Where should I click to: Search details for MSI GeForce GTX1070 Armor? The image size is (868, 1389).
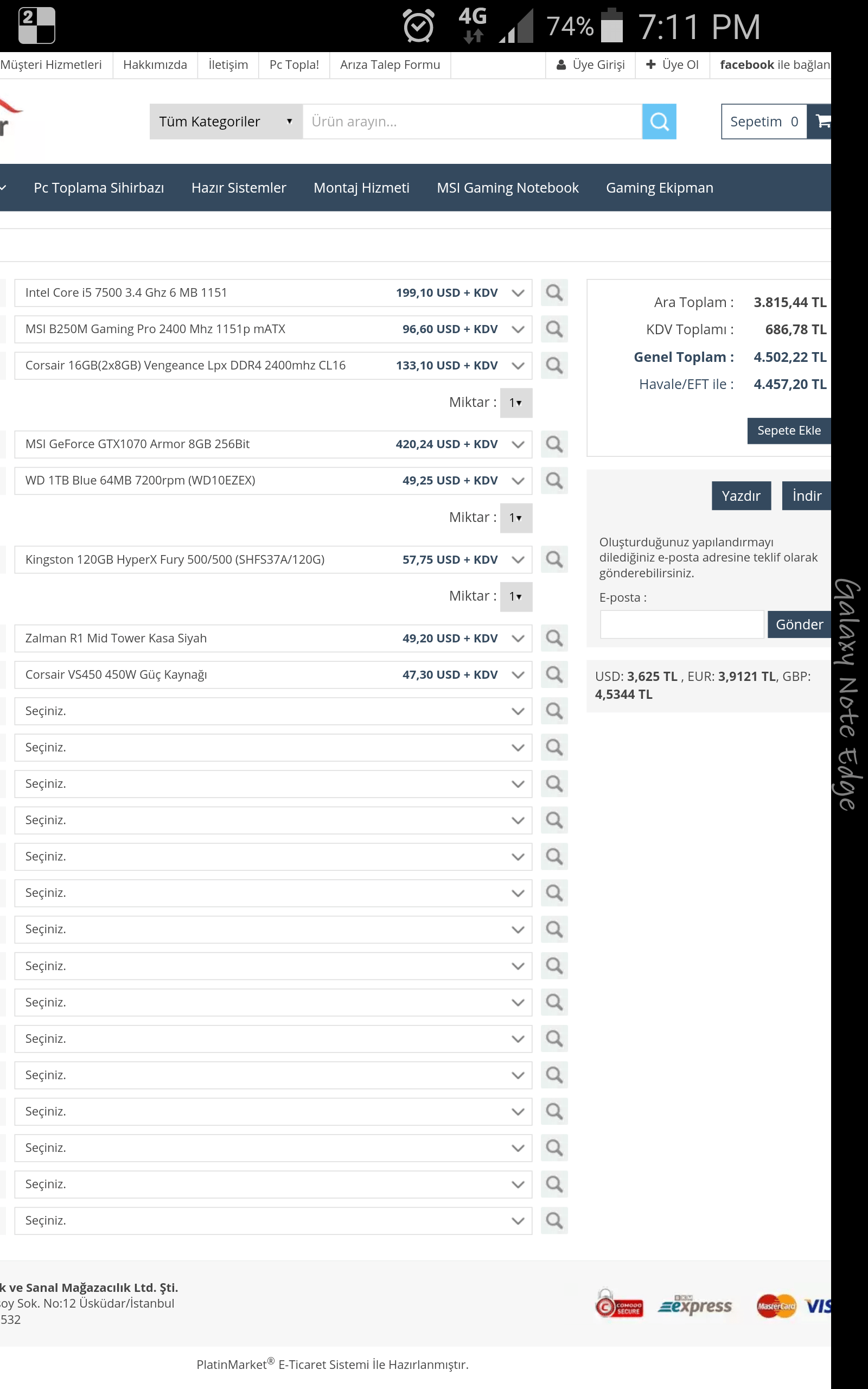pyautogui.click(x=554, y=444)
